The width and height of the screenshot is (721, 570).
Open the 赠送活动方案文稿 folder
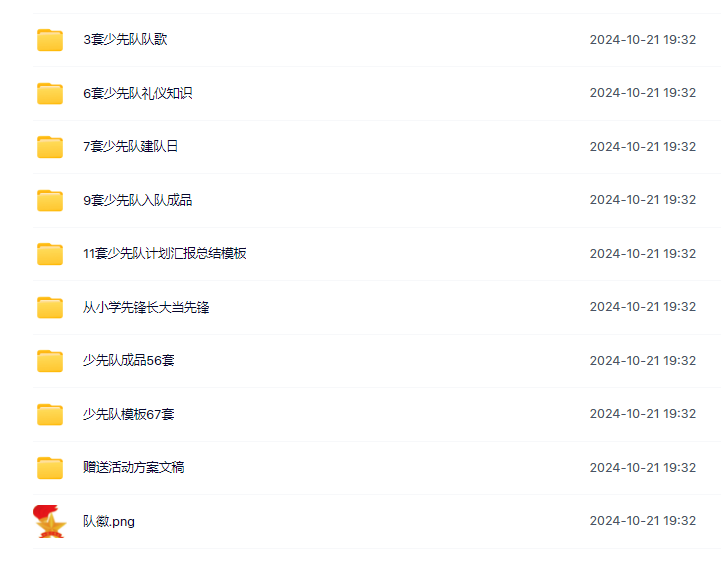[x=133, y=467]
